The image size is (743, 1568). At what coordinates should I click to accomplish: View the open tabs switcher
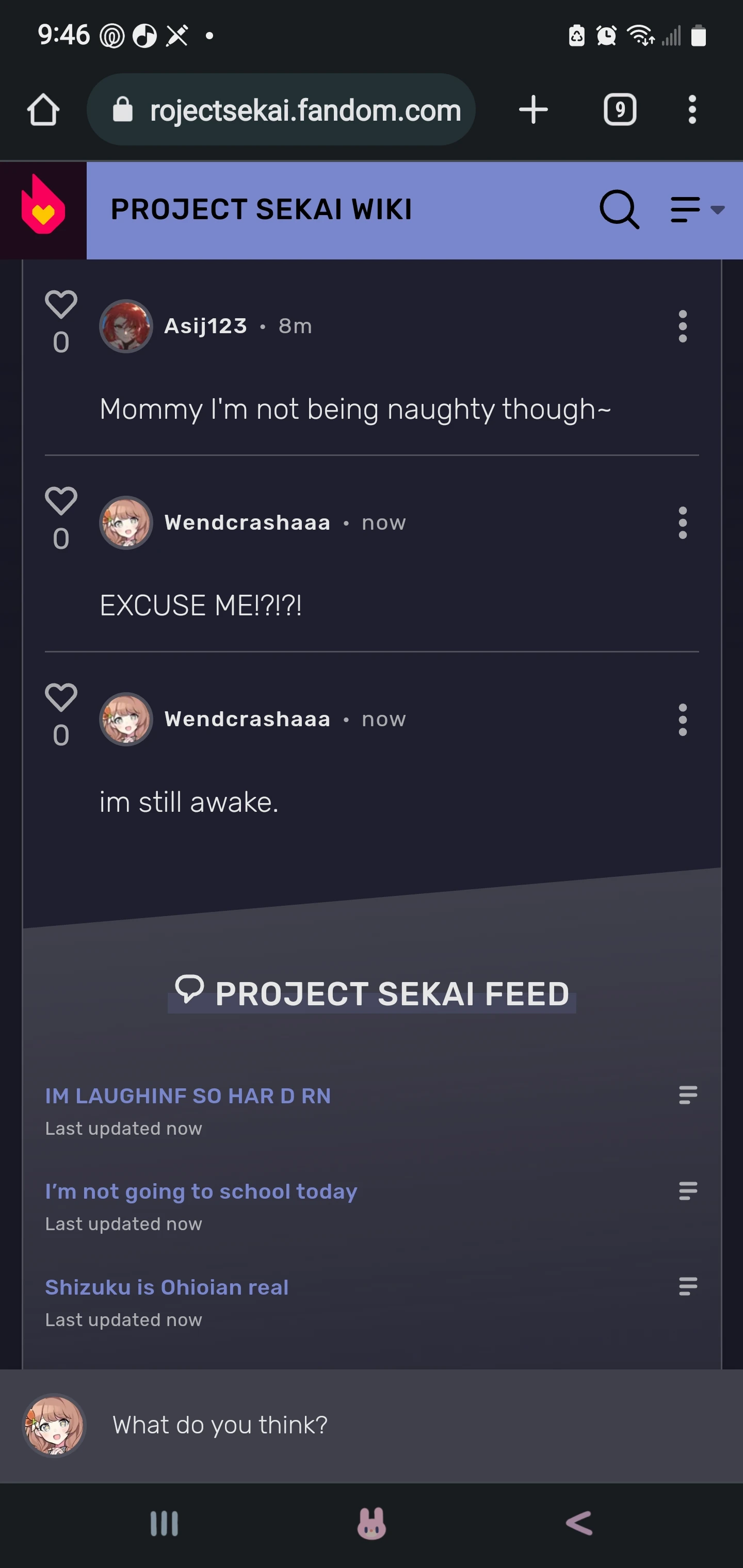(619, 110)
